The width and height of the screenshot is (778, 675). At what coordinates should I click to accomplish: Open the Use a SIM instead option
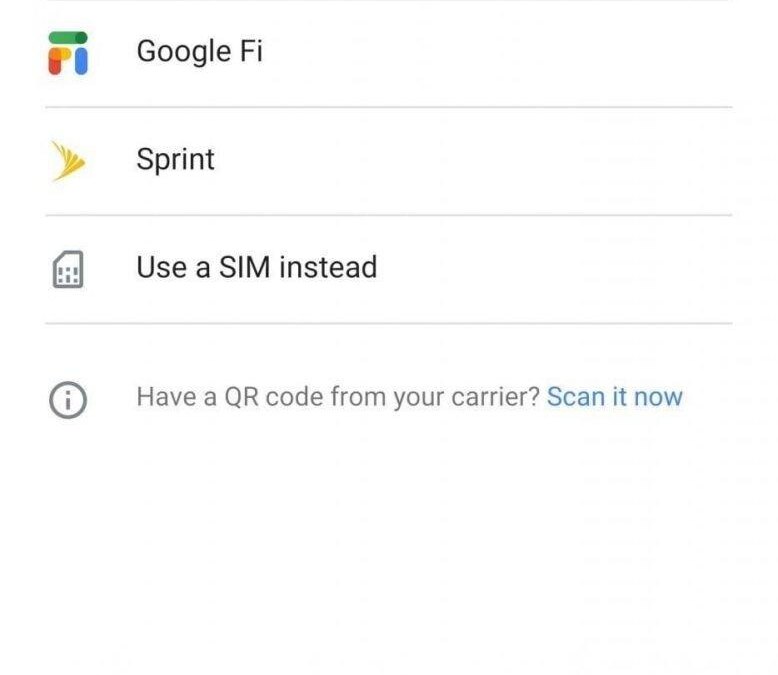pos(256,268)
